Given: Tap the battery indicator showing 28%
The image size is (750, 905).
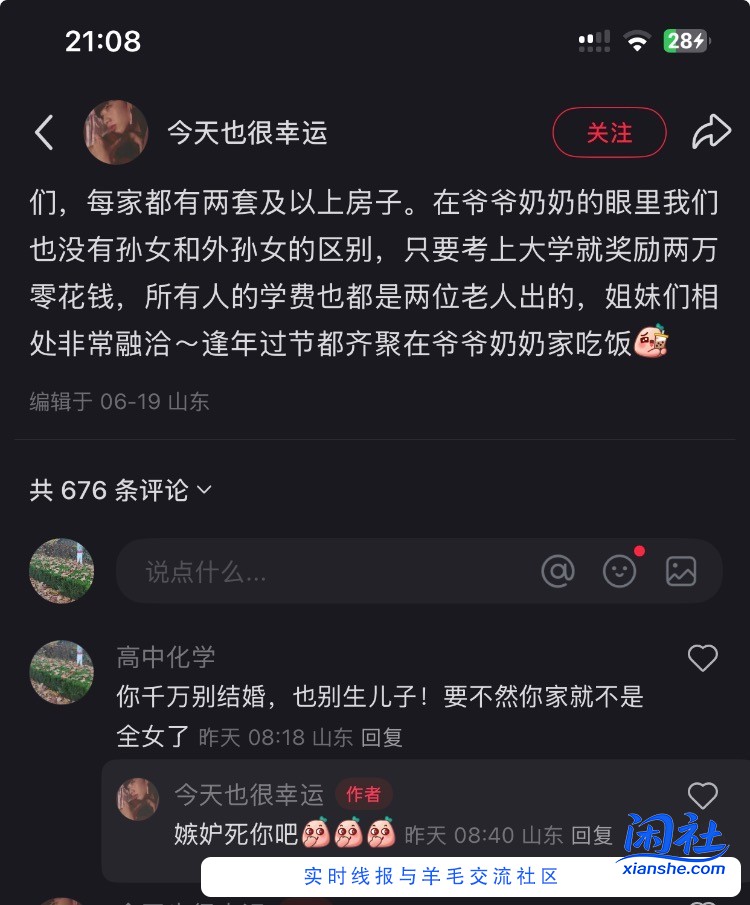Looking at the screenshot, I should (x=686, y=41).
